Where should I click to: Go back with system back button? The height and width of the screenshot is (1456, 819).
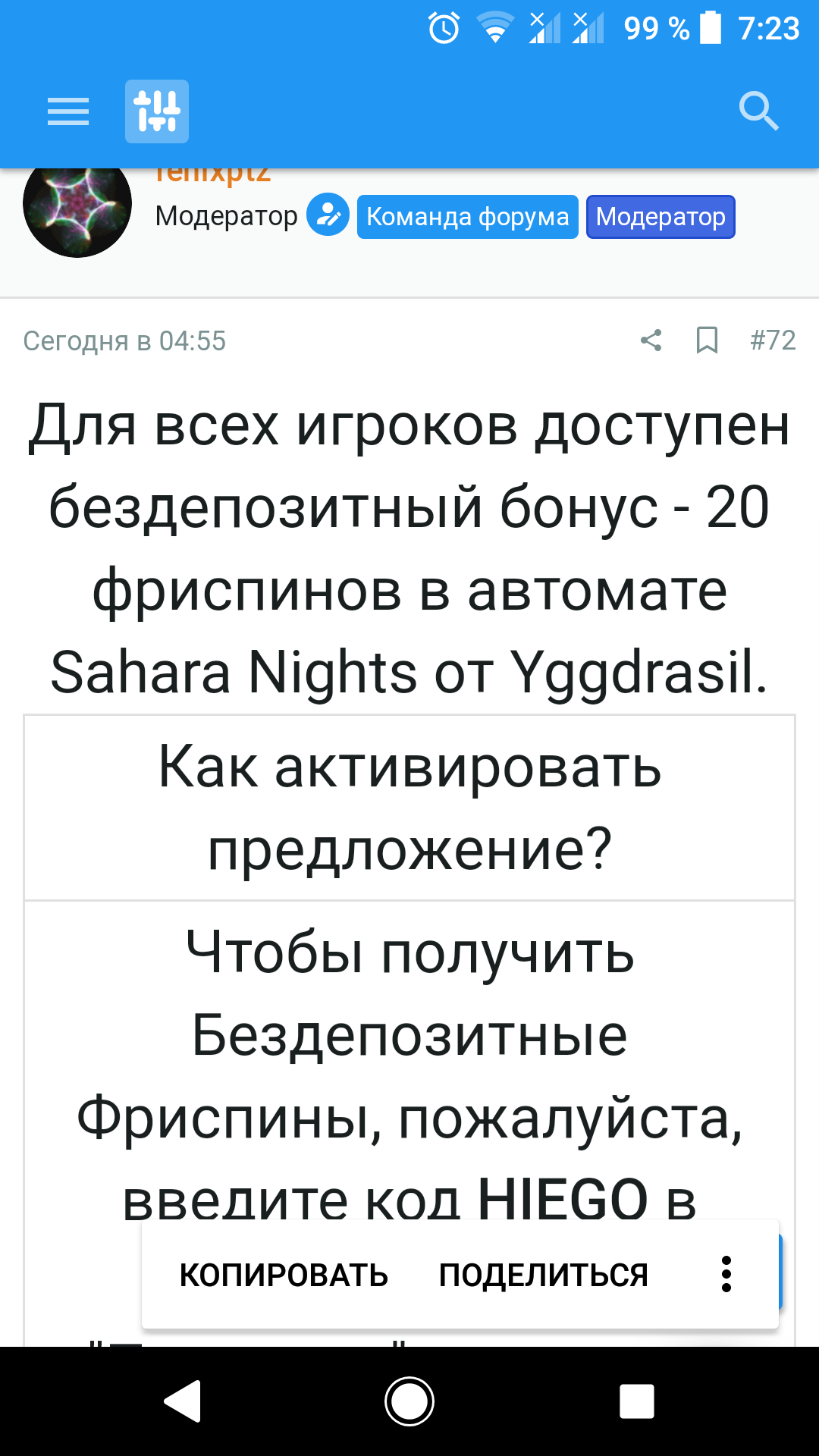click(183, 1401)
